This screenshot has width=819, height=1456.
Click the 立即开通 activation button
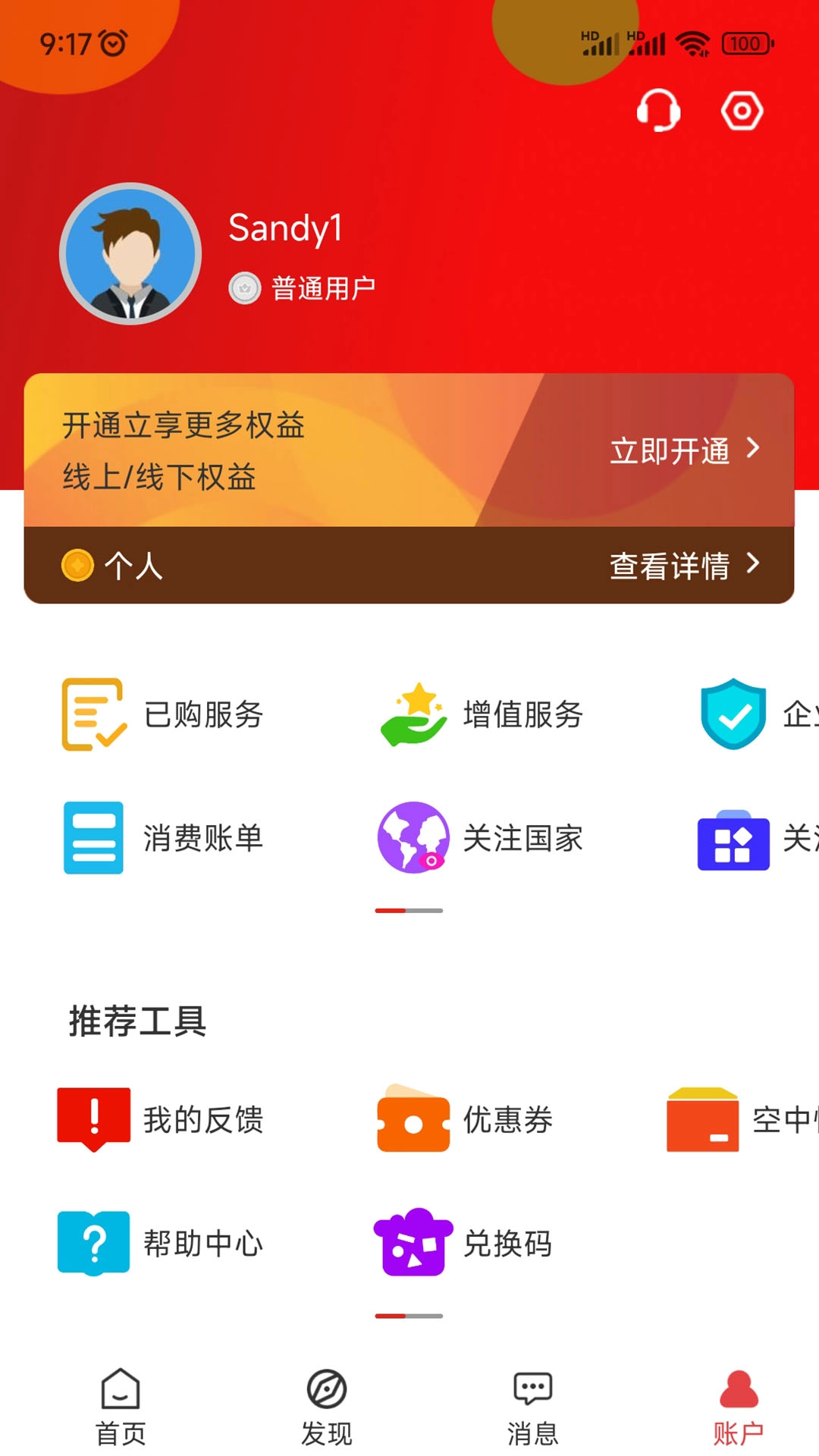click(x=670, y=450)
